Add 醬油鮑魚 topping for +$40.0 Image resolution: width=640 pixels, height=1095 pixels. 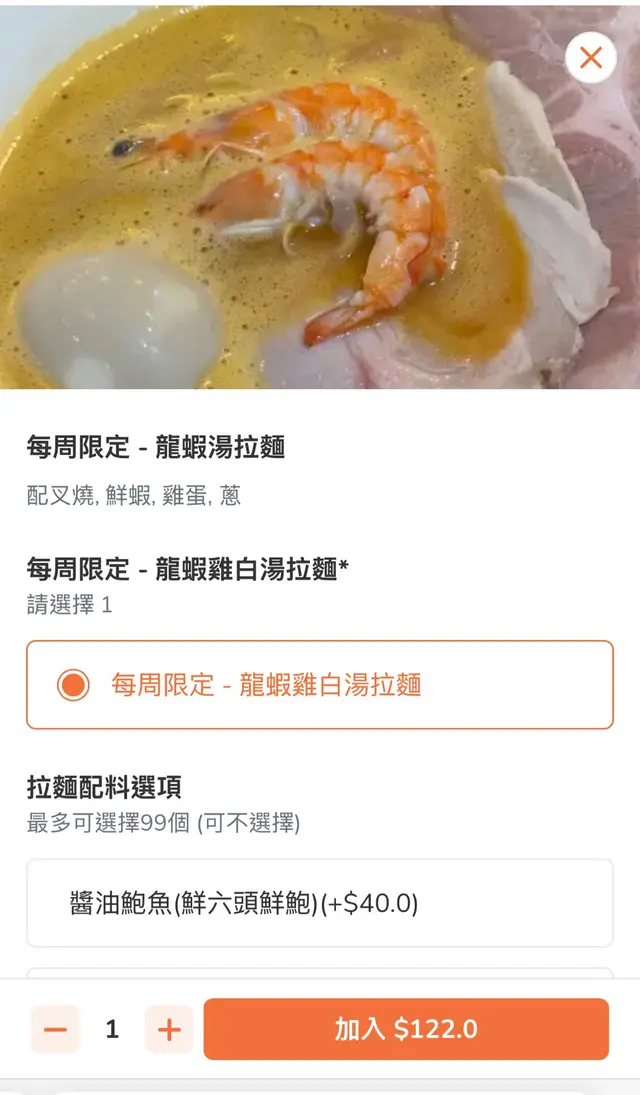pos(319,903)
